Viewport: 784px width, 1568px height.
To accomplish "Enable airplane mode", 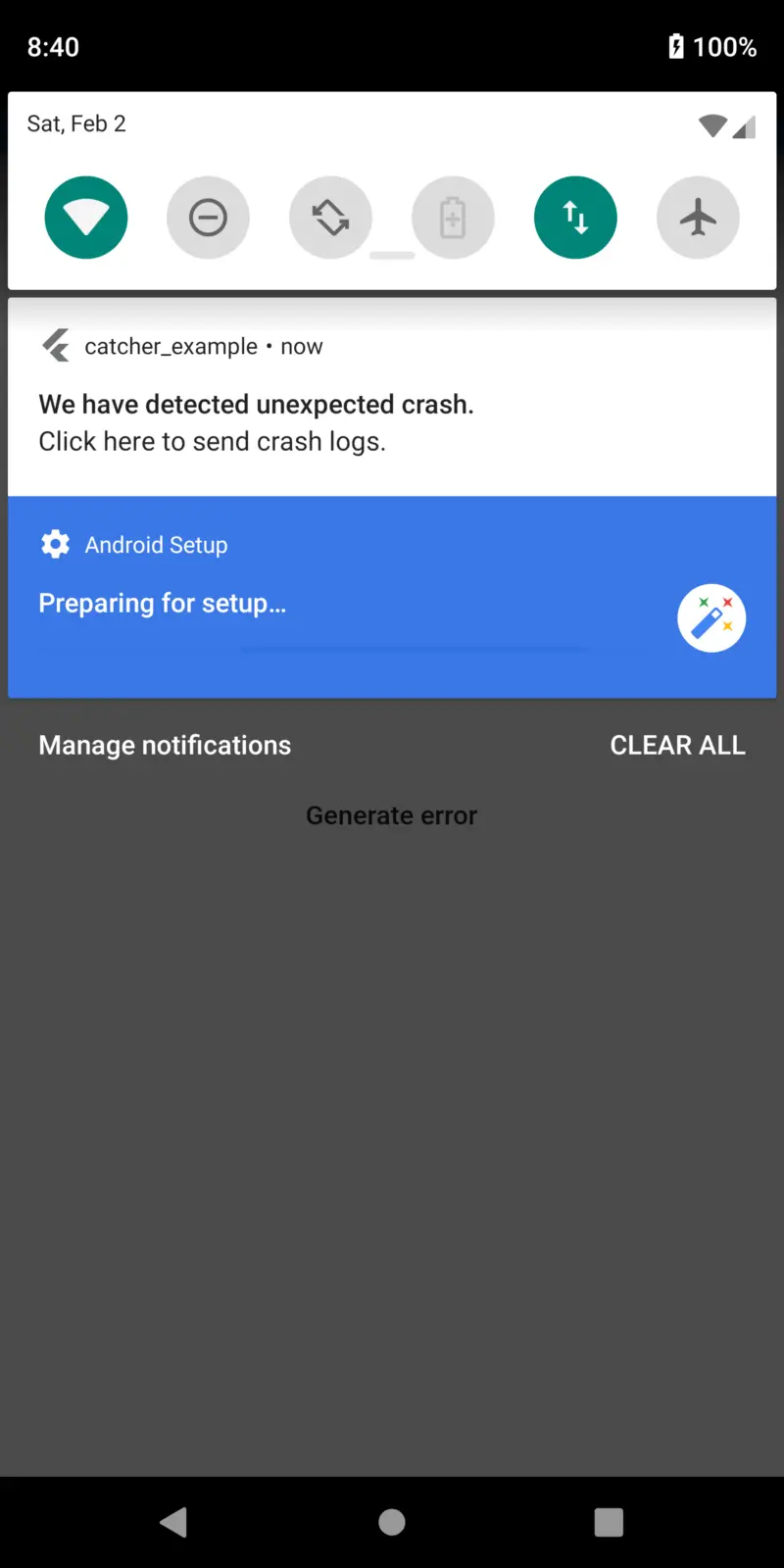I will 698,218.
